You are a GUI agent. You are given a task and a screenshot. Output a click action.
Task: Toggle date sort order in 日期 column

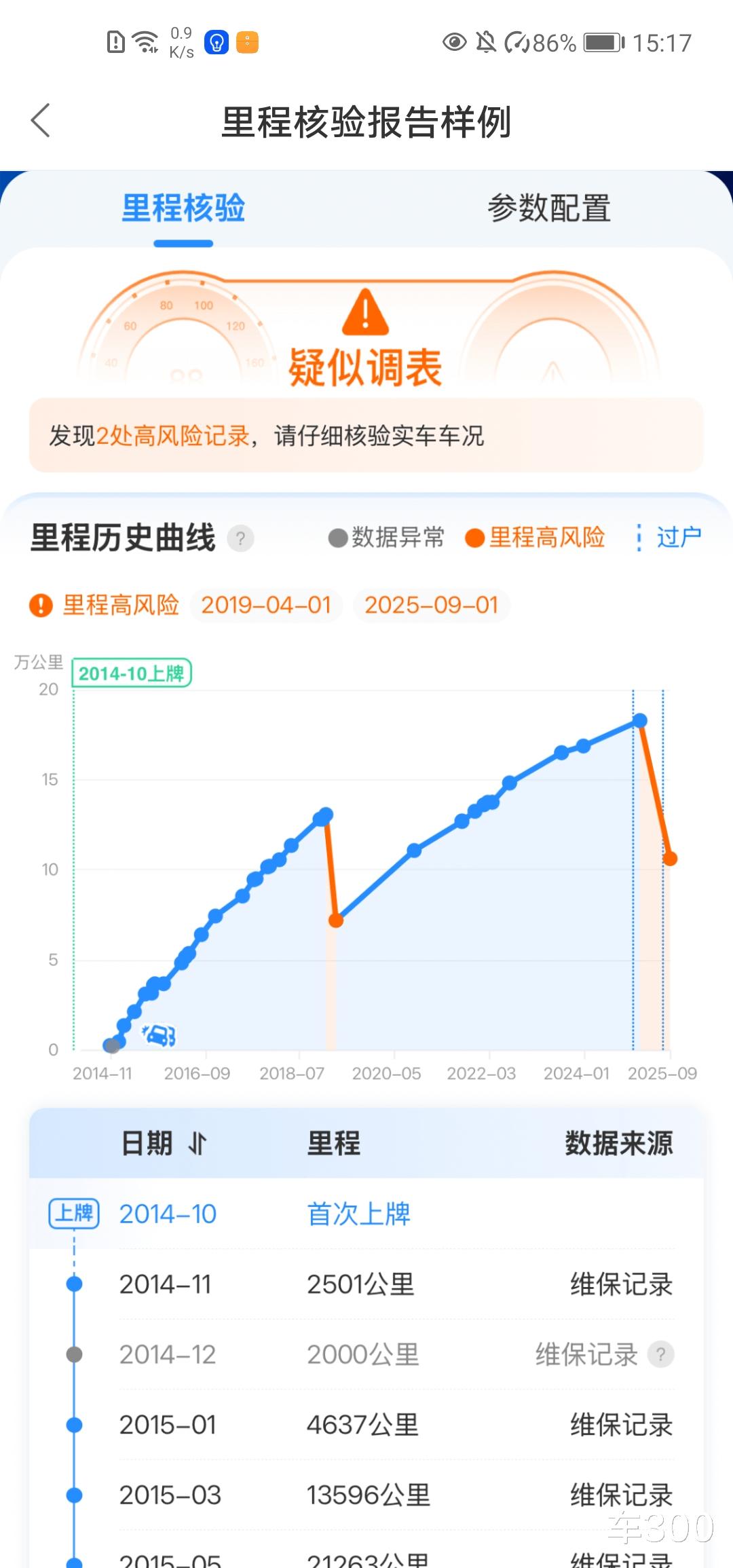pos(197,1144)
